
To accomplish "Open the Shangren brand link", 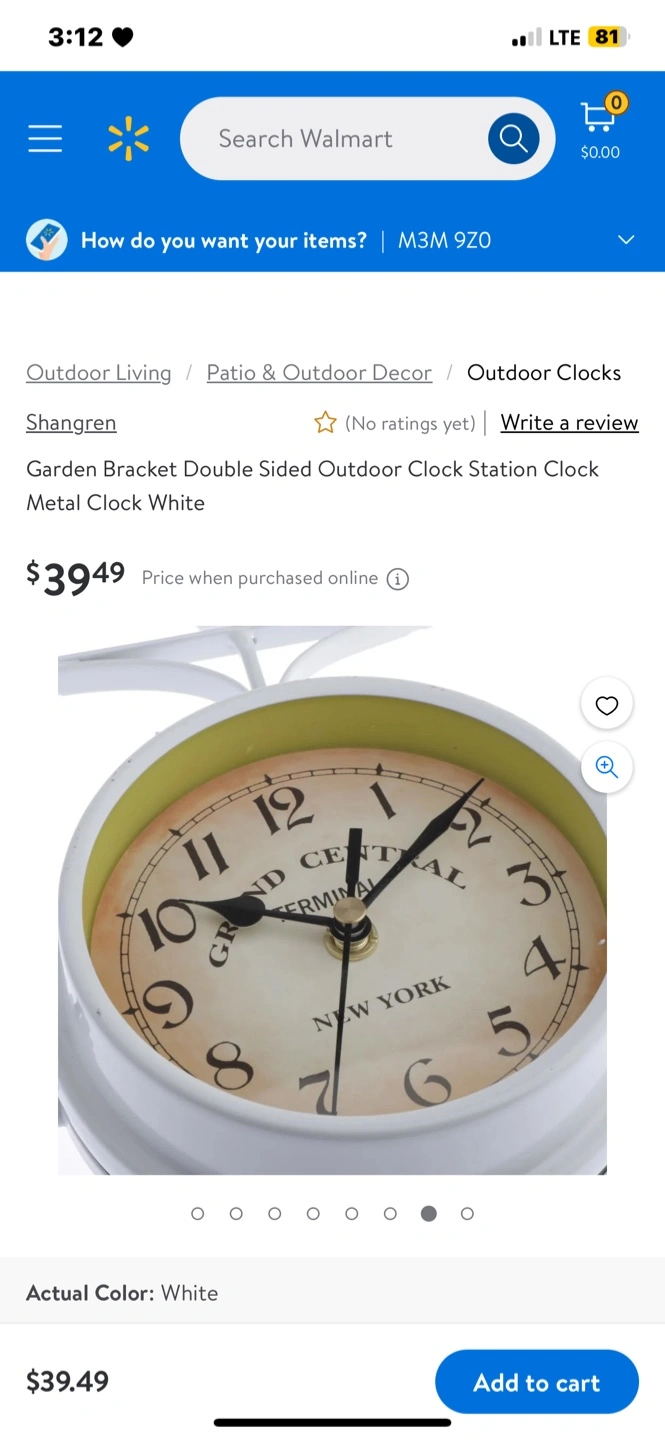I will (71, 423).
